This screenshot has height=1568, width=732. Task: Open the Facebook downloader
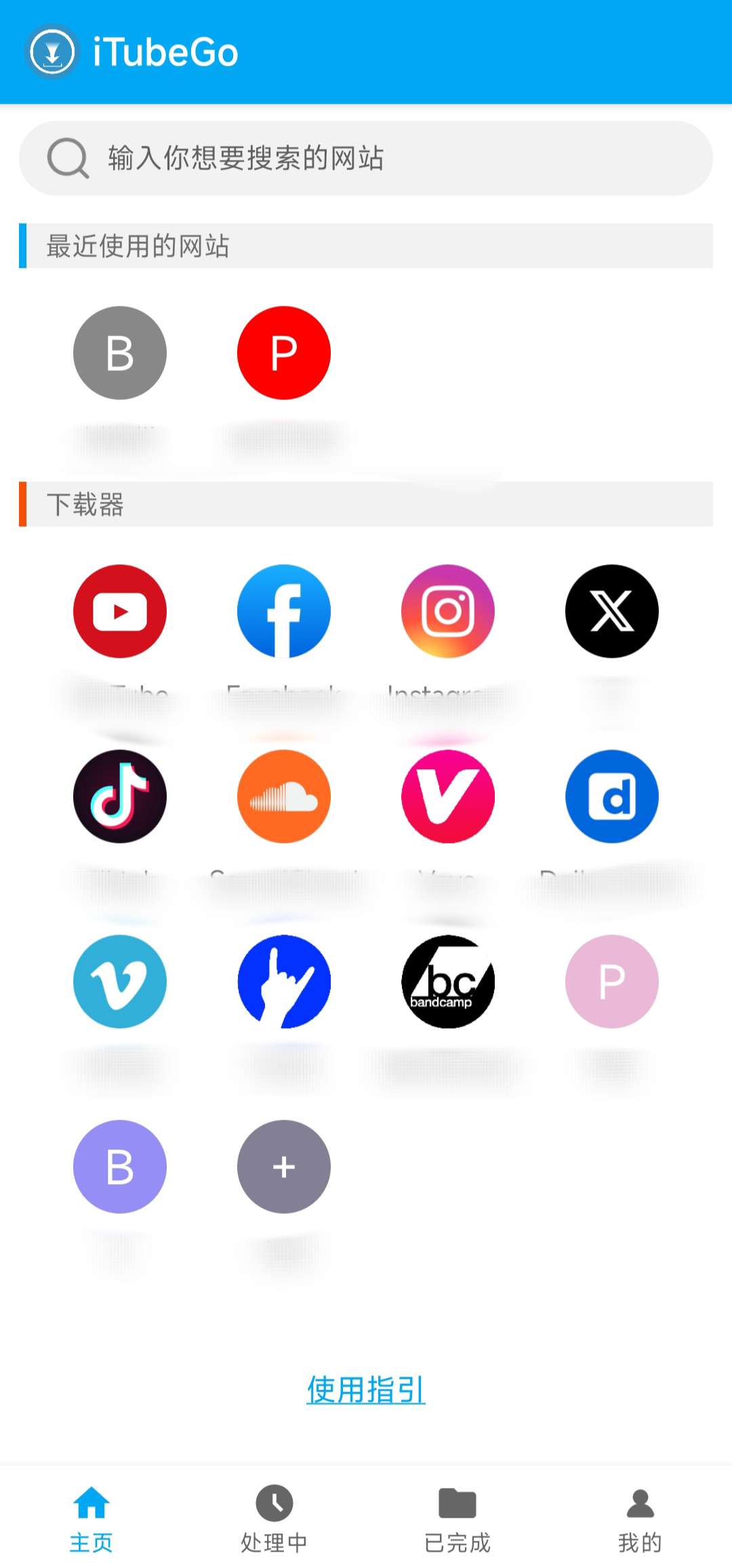284,611
